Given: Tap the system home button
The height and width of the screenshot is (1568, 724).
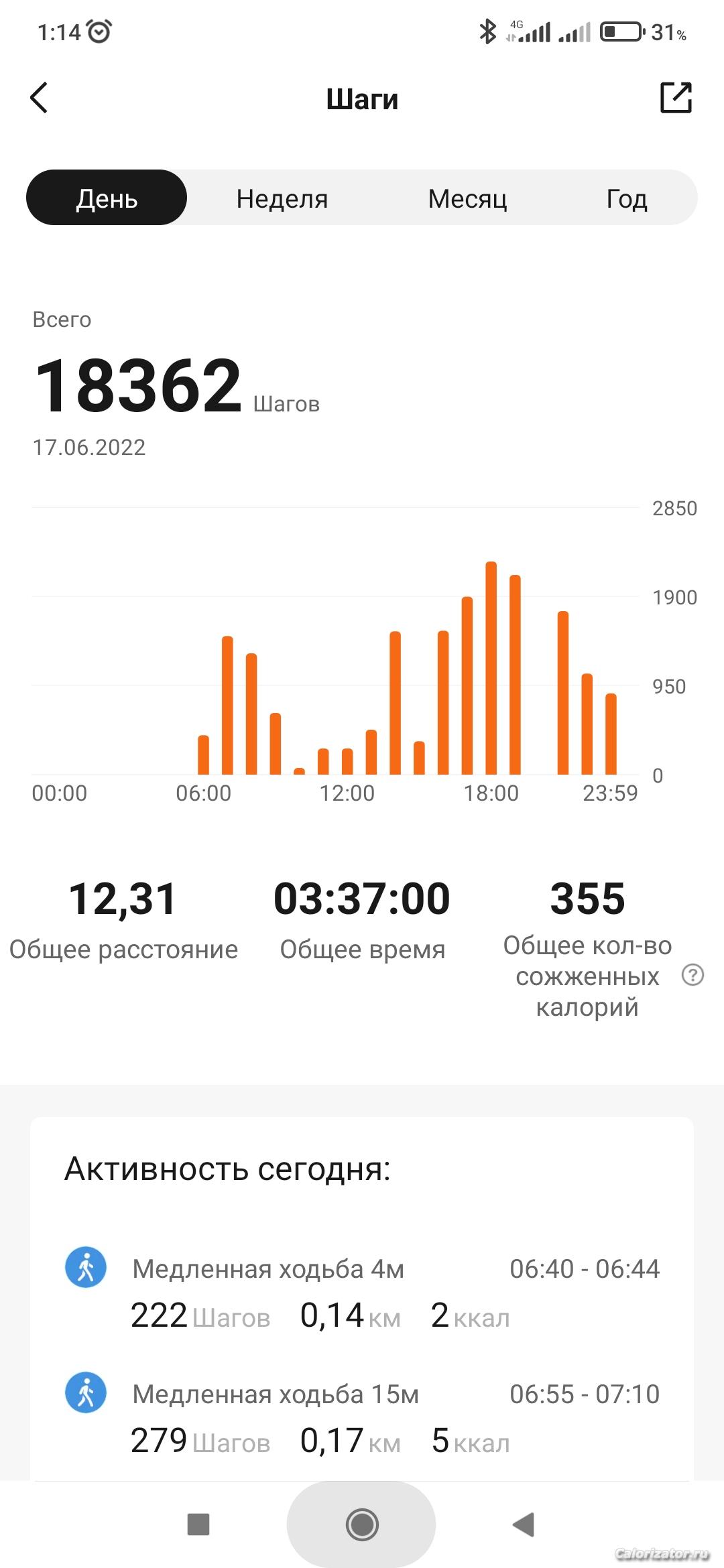Looking at the screenshot, I should pyautogui.click(x=362, y=1525).
